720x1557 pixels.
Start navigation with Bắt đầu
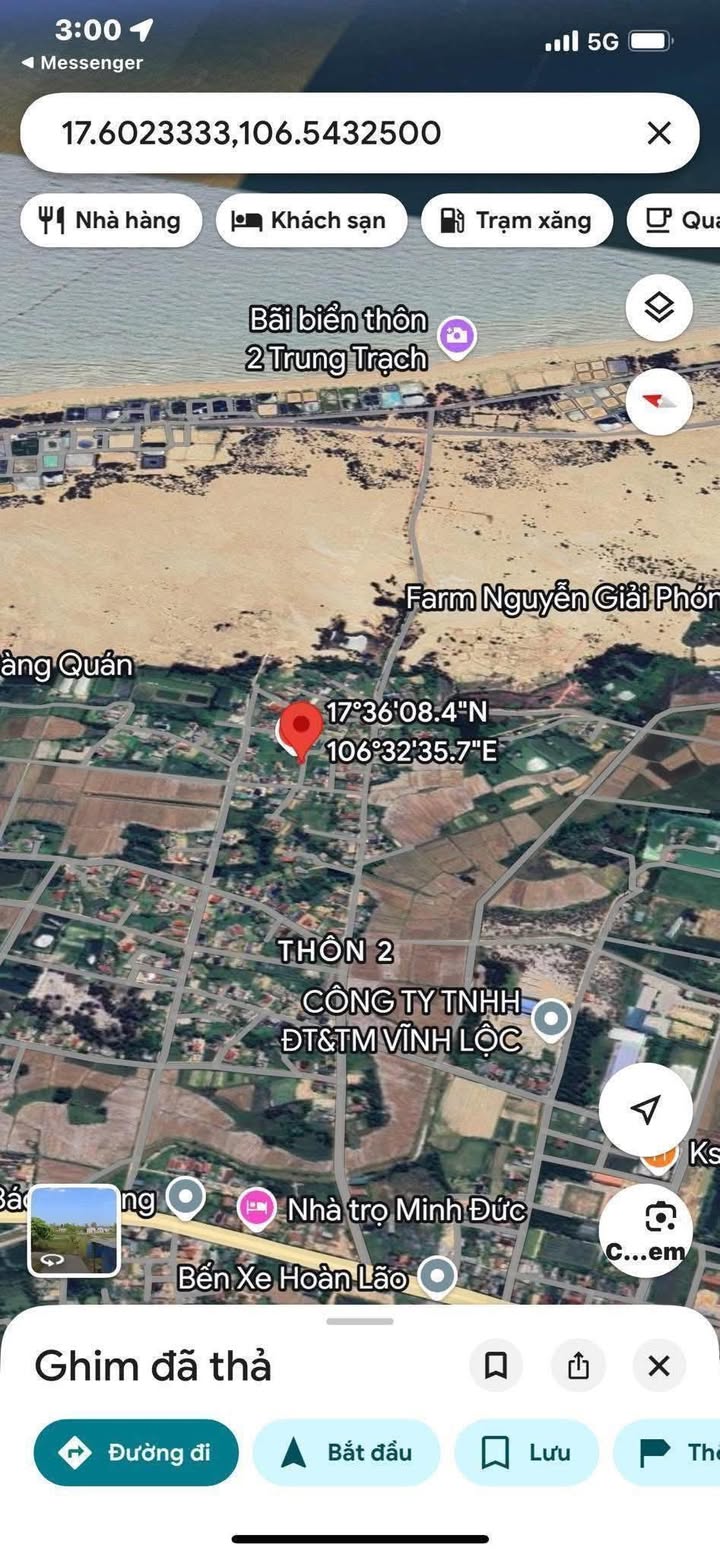pos(346,1452)
